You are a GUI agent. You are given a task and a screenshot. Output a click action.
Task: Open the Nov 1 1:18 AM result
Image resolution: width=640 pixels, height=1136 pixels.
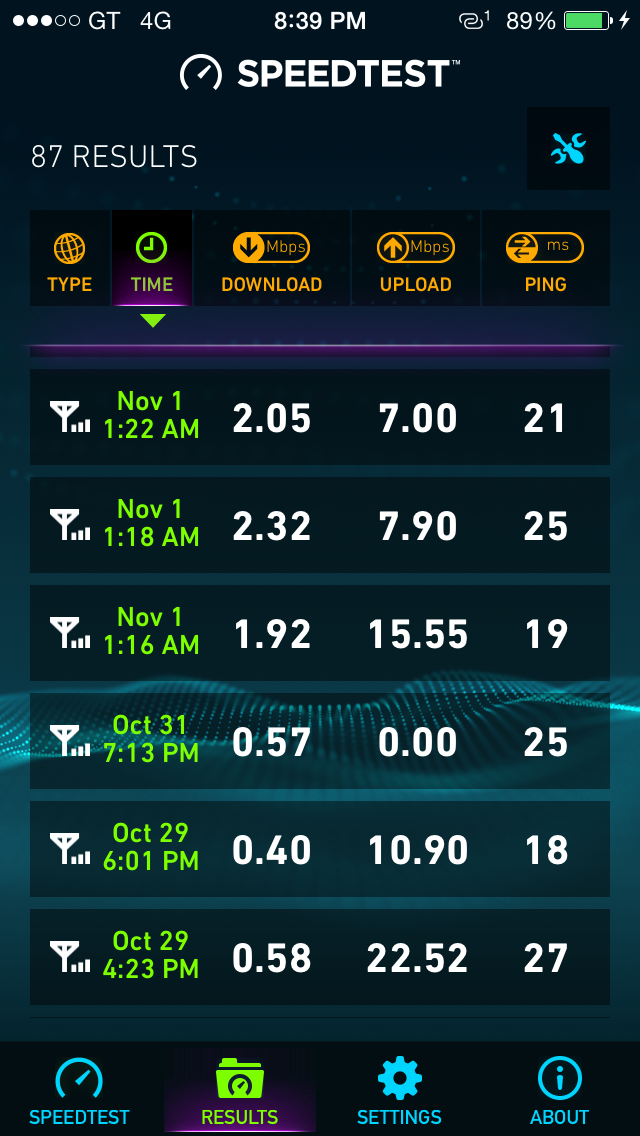click(x=320, y=525)
